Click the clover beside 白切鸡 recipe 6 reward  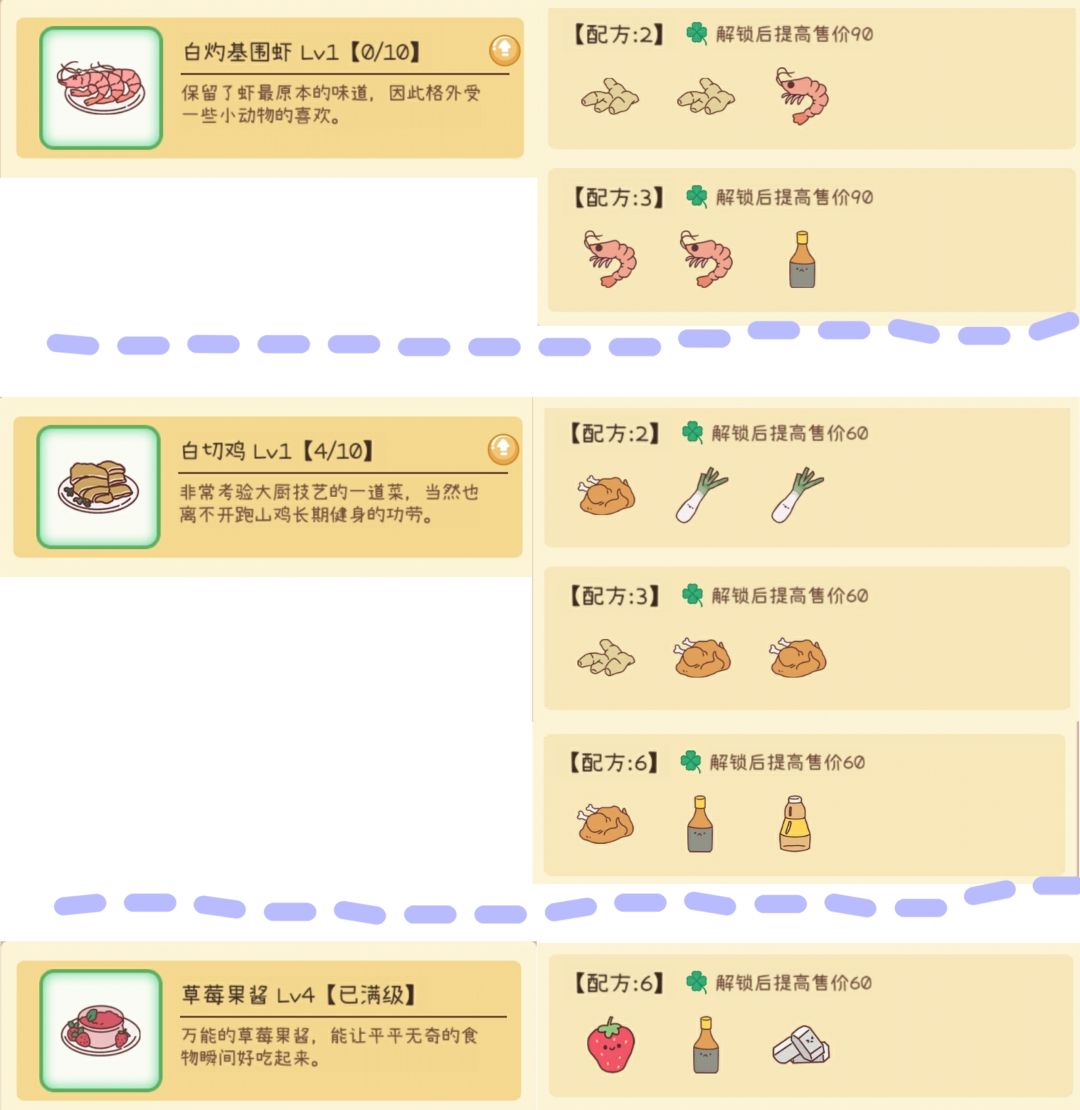(x=690, y=763)
